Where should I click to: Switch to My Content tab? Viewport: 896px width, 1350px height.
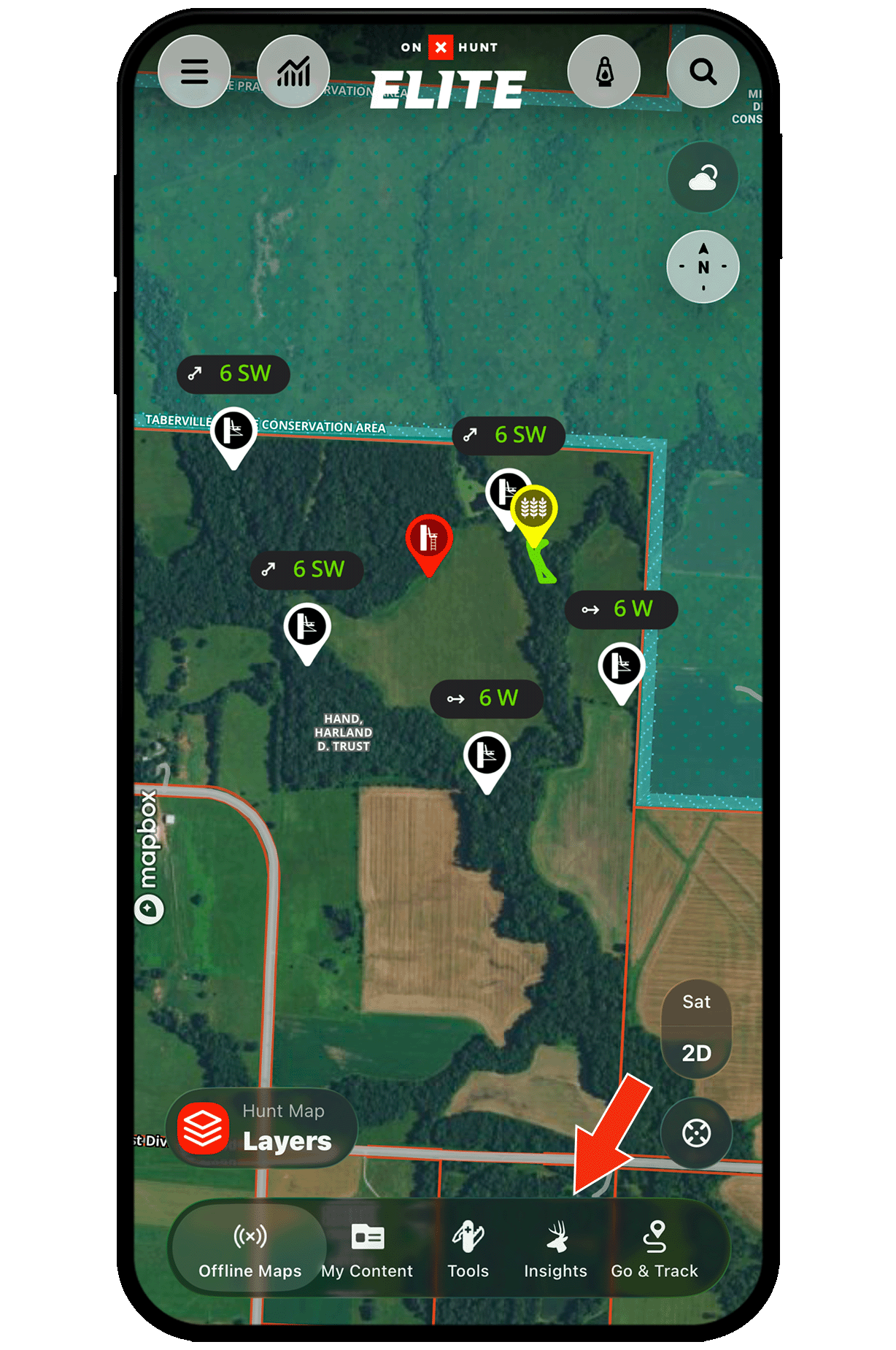[367, 1251]
